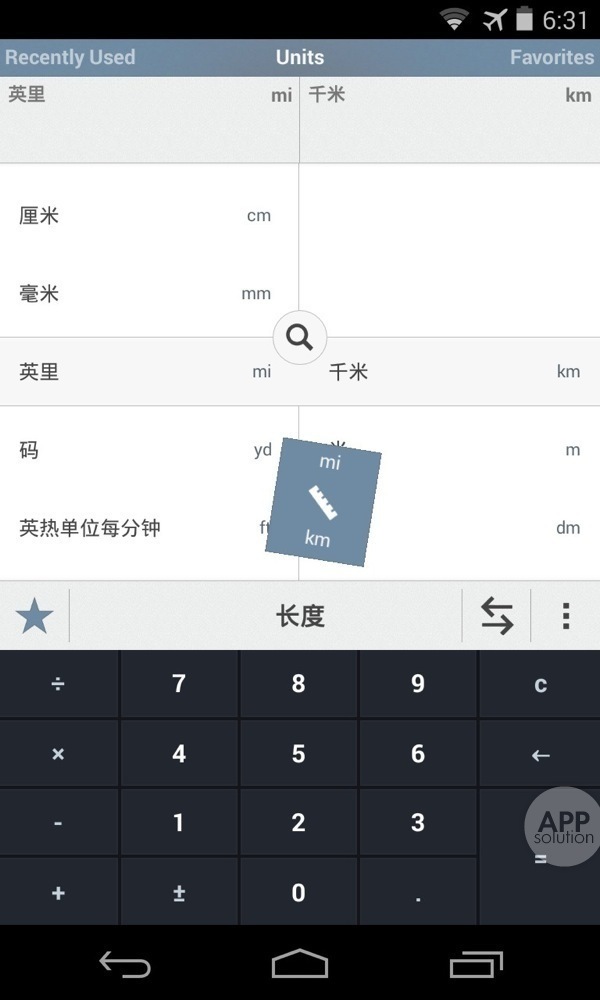Image resolution: width=600 pixels, height=1000 pixels.
Task: Switch to the Favorites tab
Action: [551, 57]
